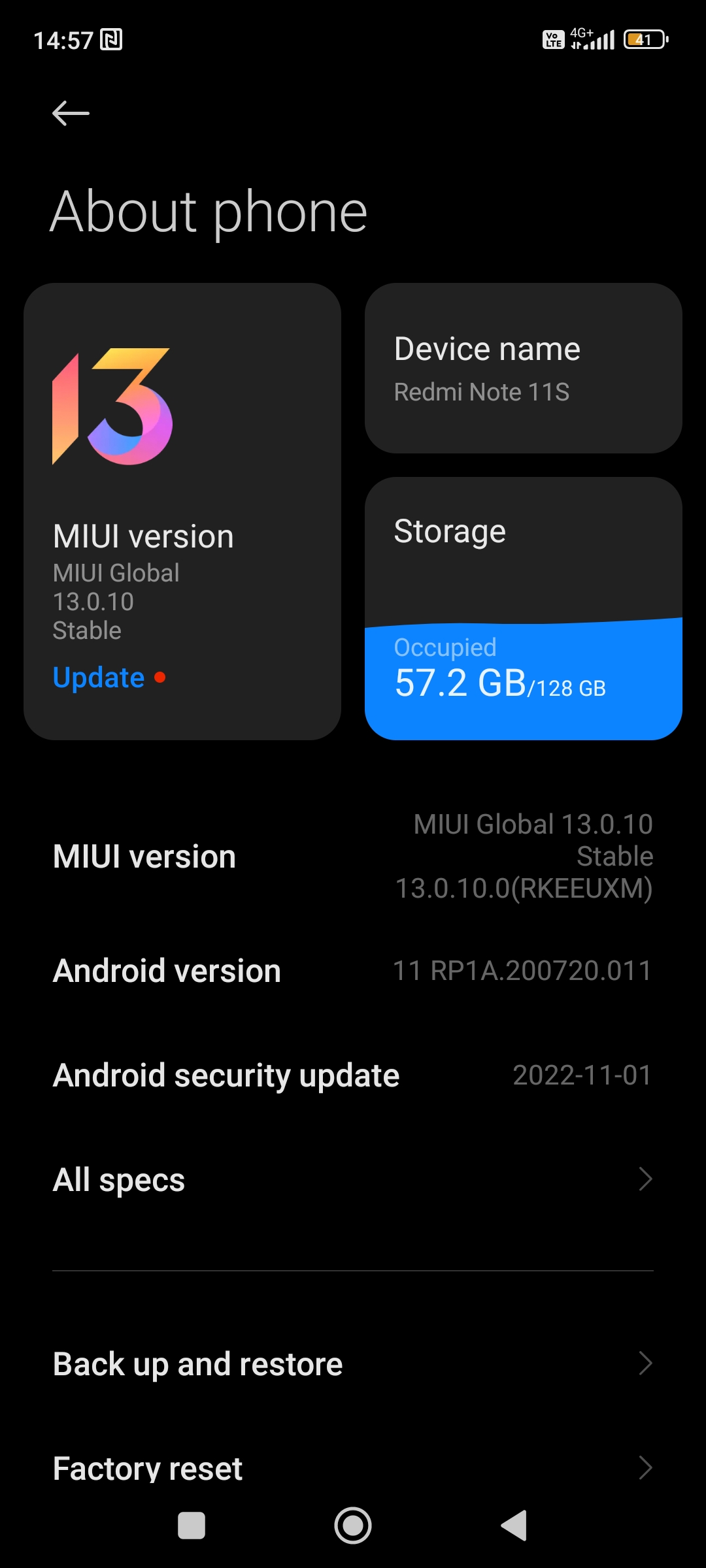Open Android security update row
Image resolution: width=706 pixels, height=1568 pixels.
click(x=353, y=1075)
